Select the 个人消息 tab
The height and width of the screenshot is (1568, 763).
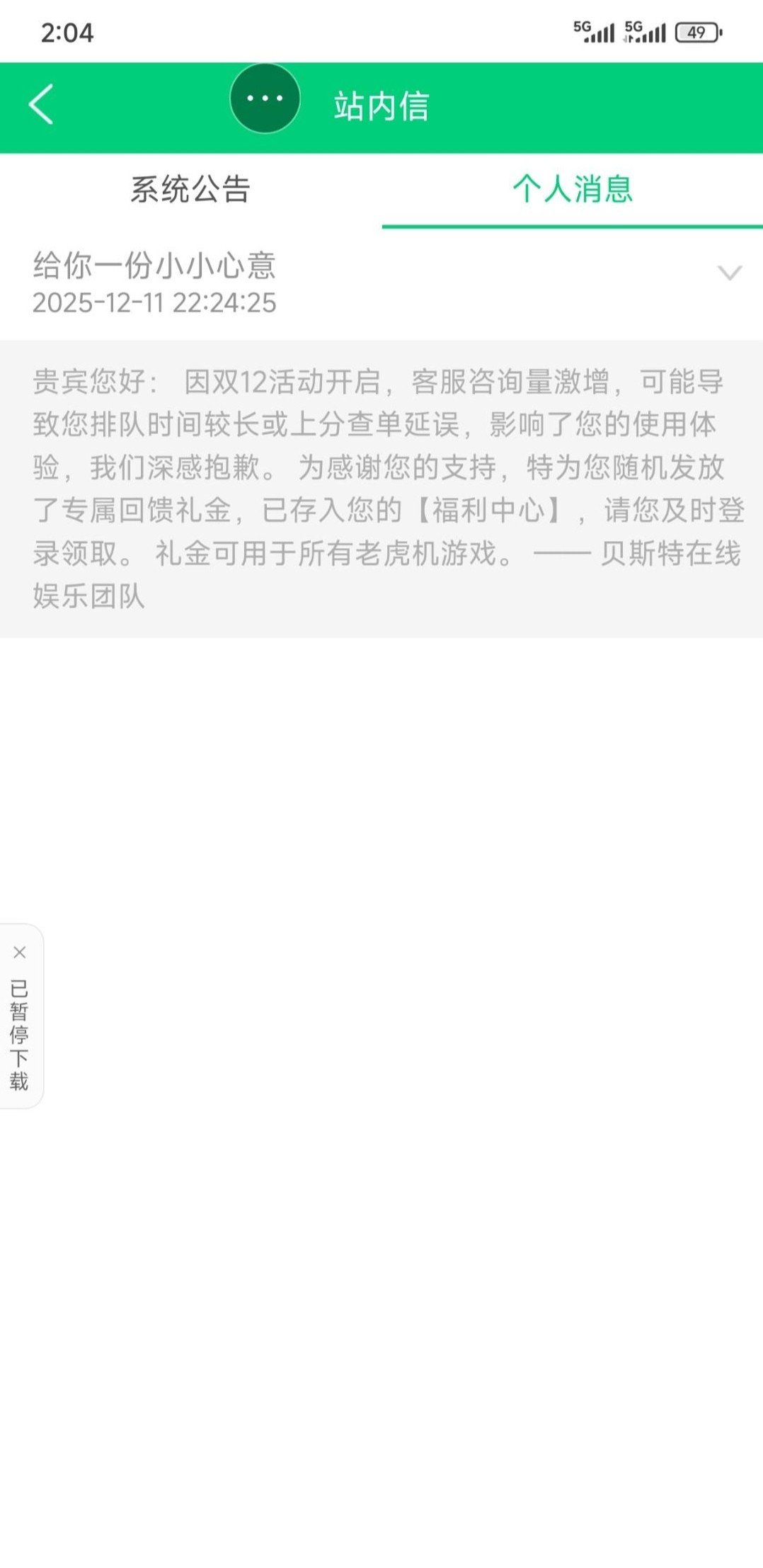(572, 190)
